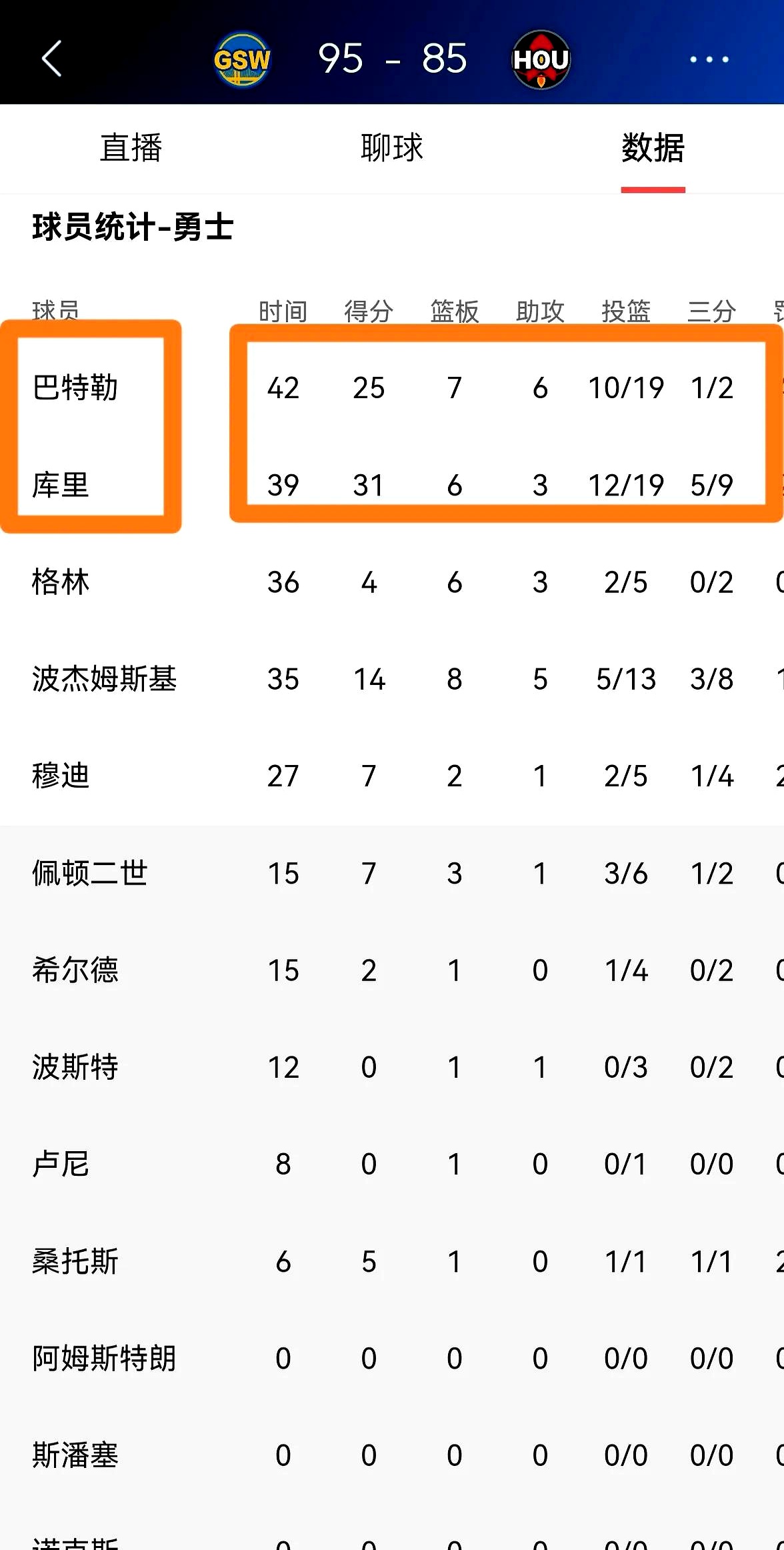
Task: Switch to the 聊球 tab
Action: [x=392, y=149]
